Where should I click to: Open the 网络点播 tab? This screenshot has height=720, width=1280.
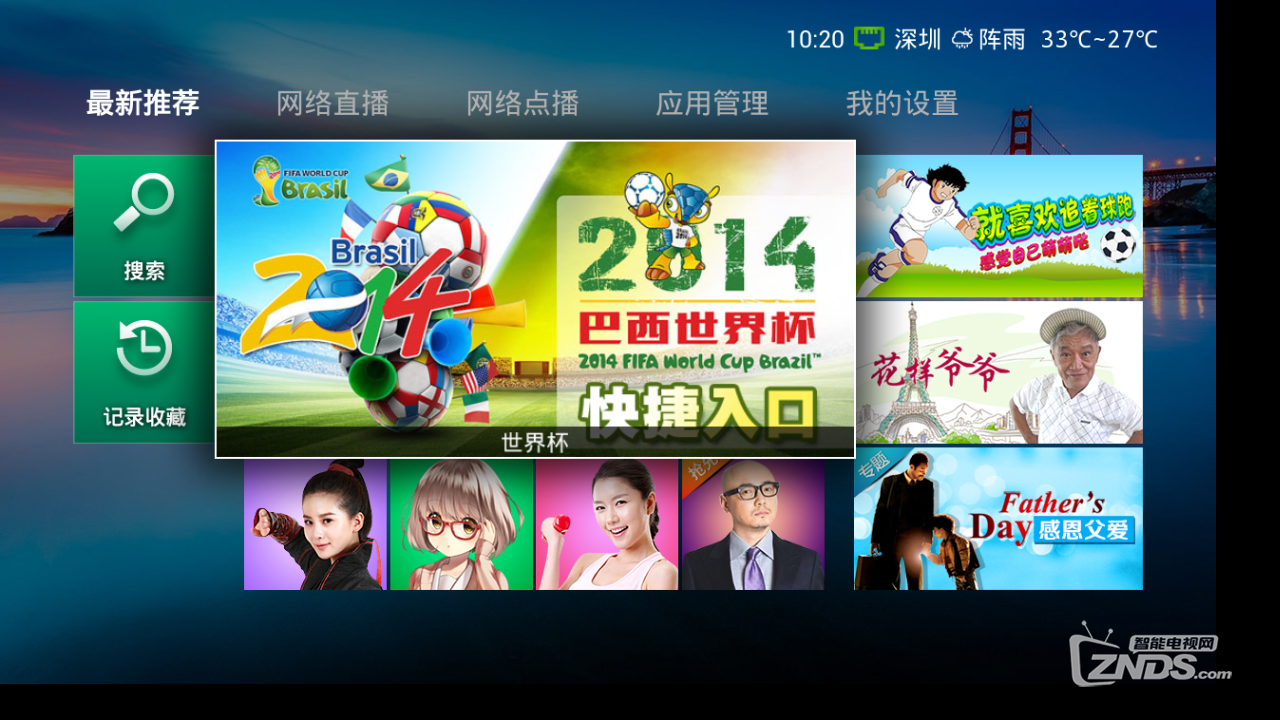522,103
